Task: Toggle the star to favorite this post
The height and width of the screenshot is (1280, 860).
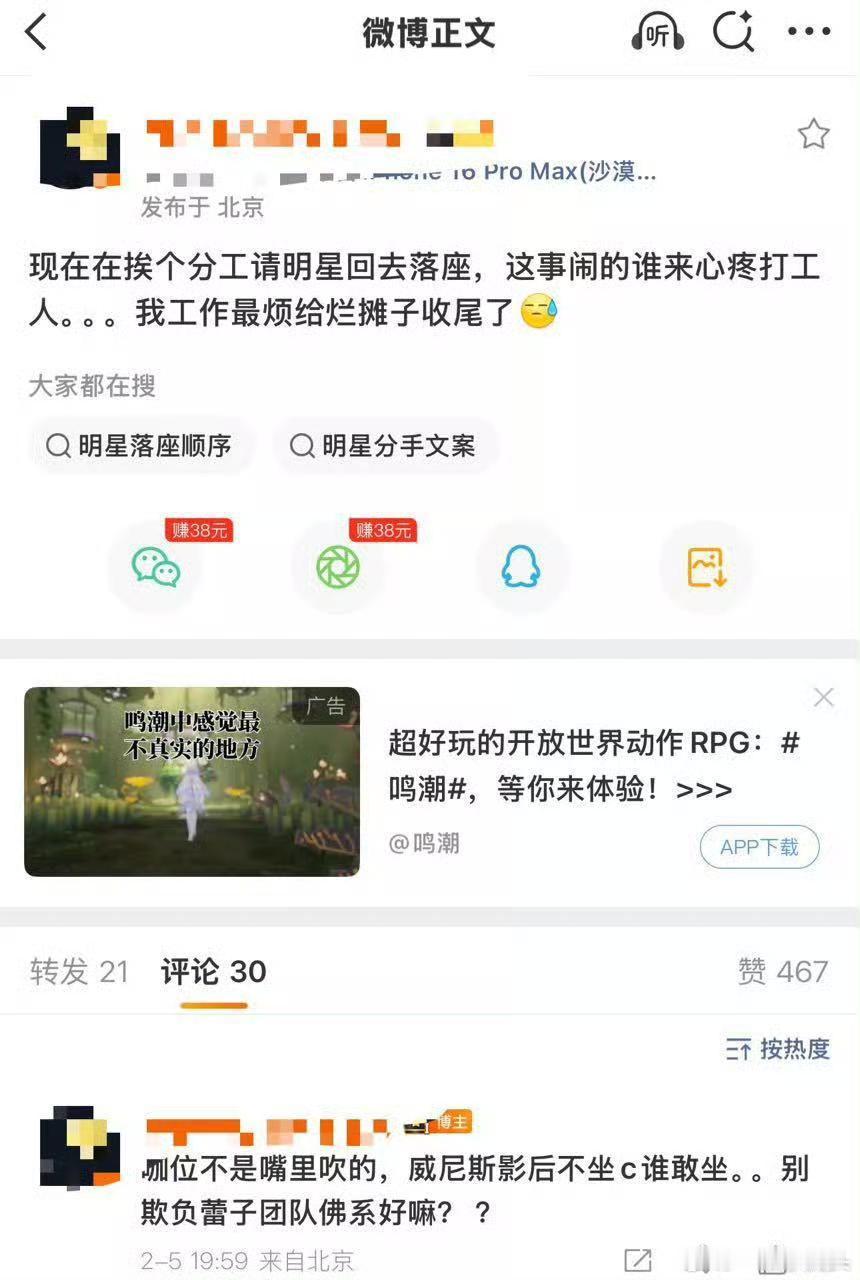Action: [814, 133]
